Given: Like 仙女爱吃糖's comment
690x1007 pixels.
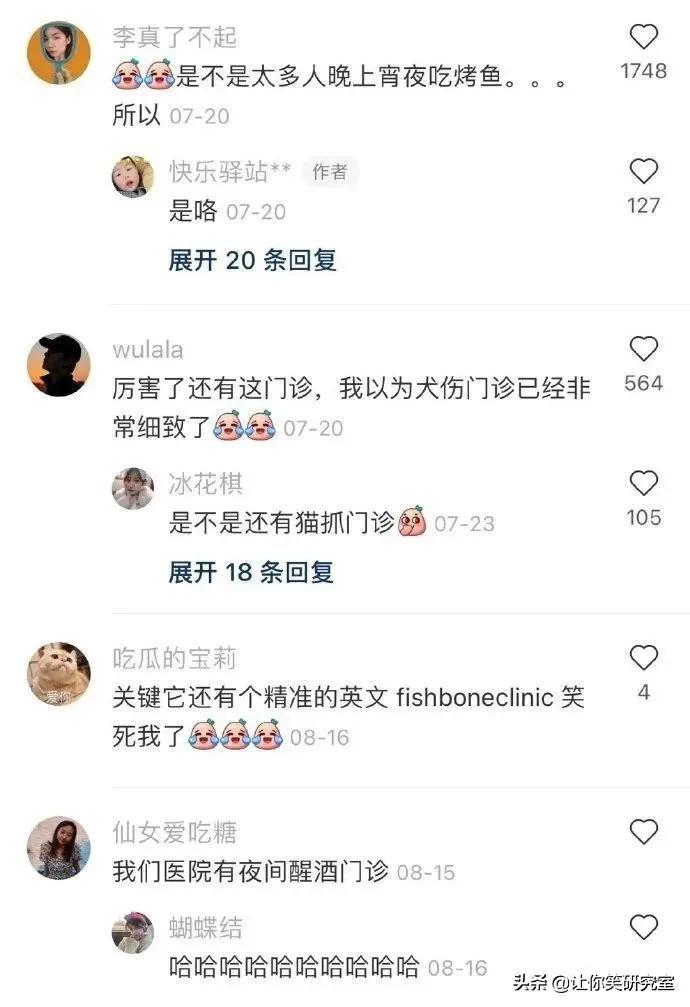Looking at the screenshot, I should click(x=644, y=832).
